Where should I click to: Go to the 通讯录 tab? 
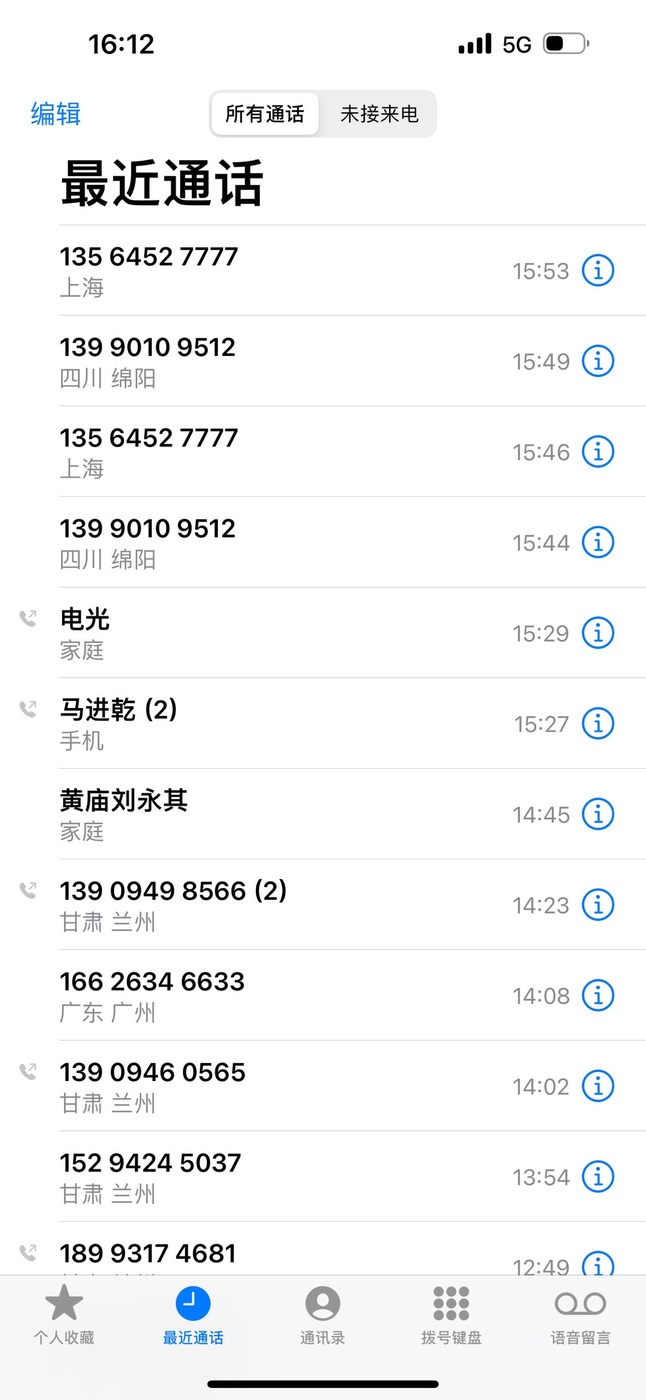tap(323, 1316)
